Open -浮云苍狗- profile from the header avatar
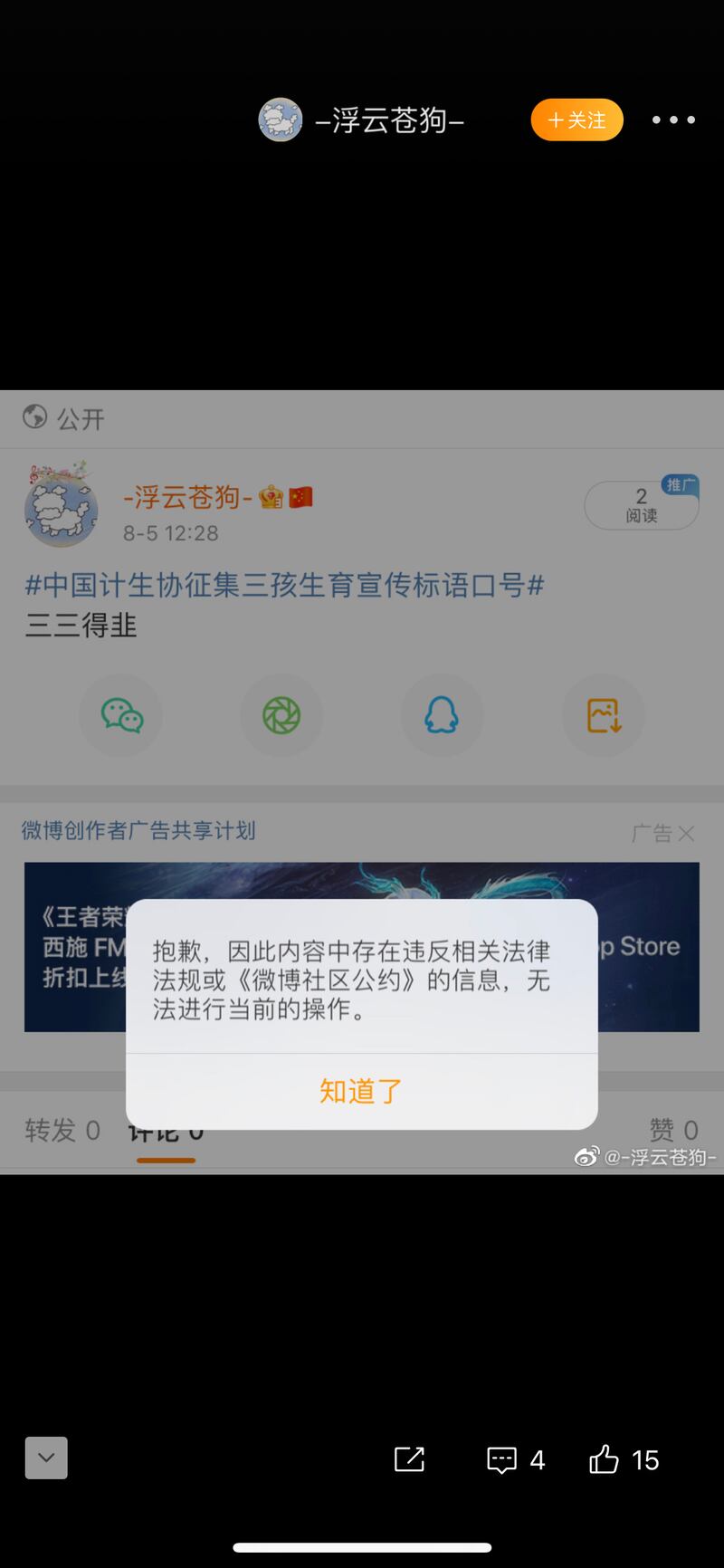This screenshot has height=1568, width=724. (281, 120)
